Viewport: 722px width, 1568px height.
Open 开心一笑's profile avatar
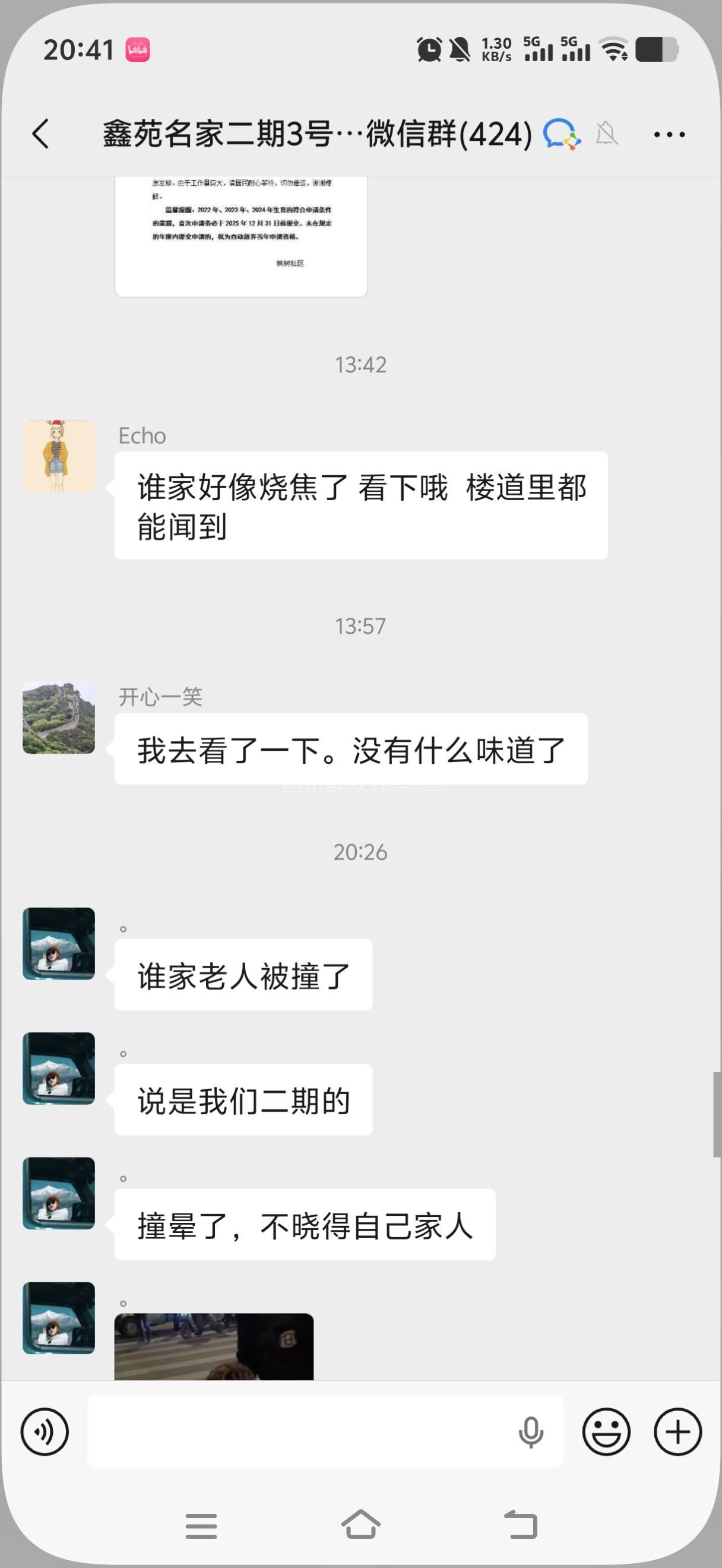coord(59,717)
